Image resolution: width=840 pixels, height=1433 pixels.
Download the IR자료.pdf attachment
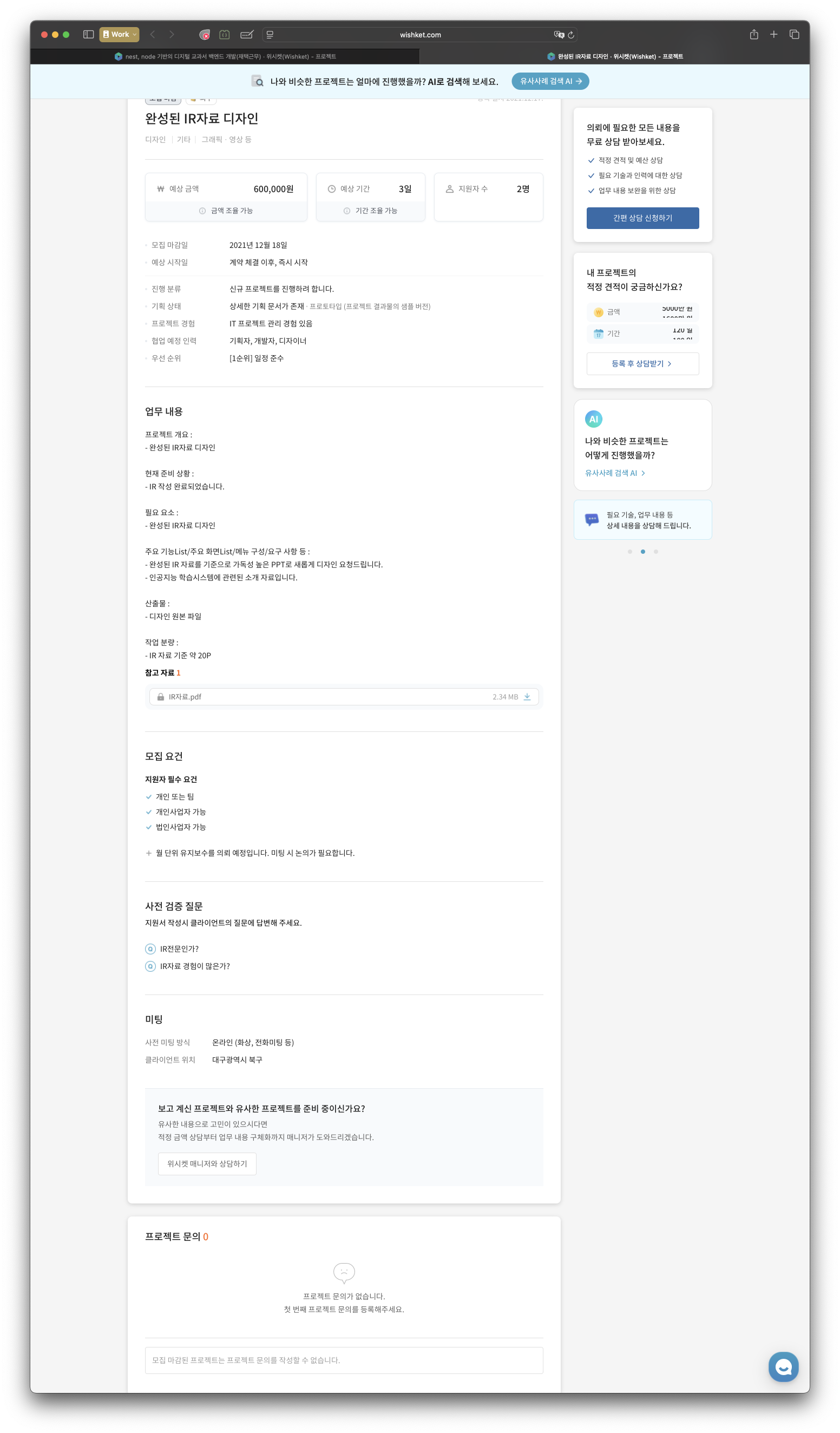[527, 697]
